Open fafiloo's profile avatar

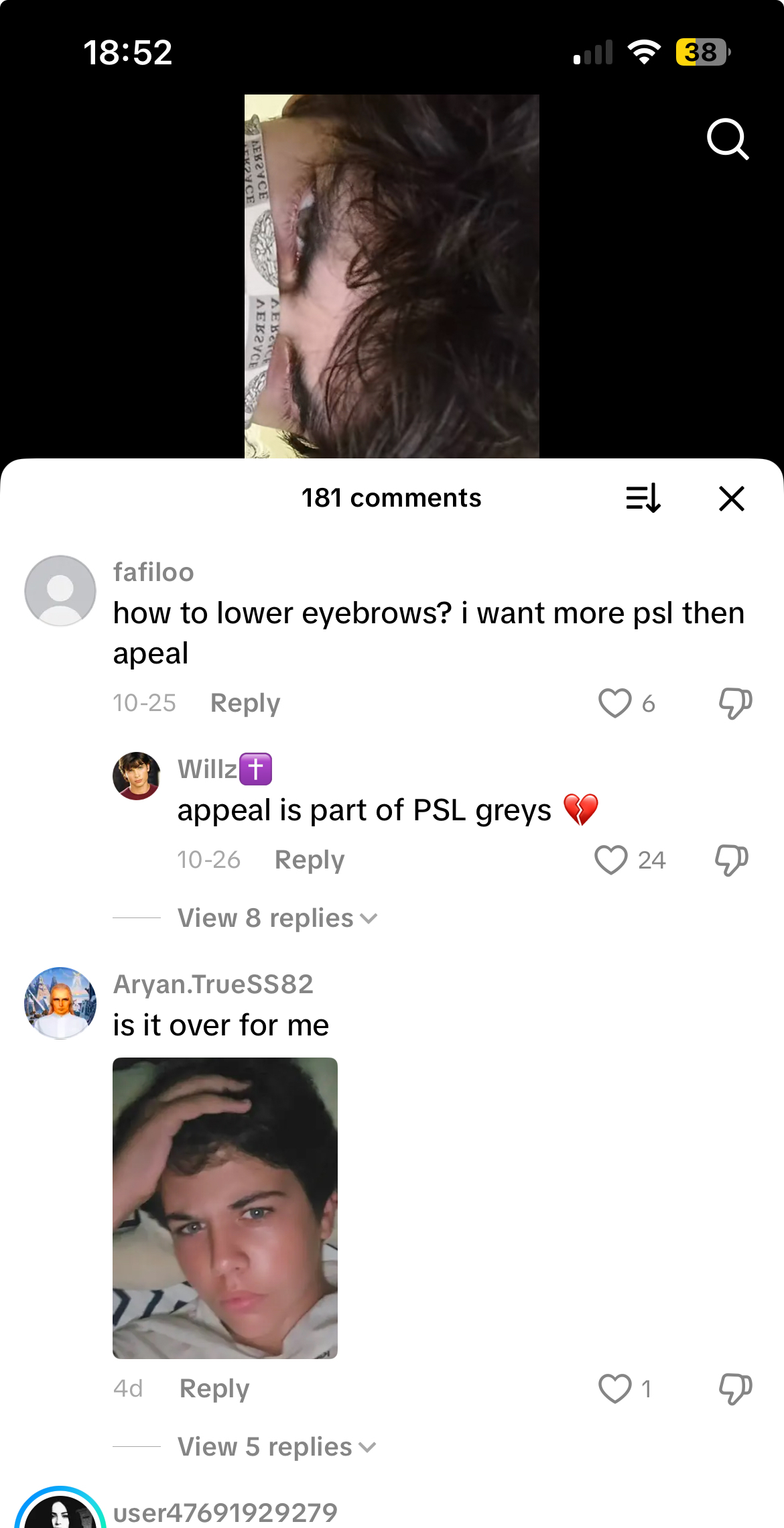tap(60, 590)
